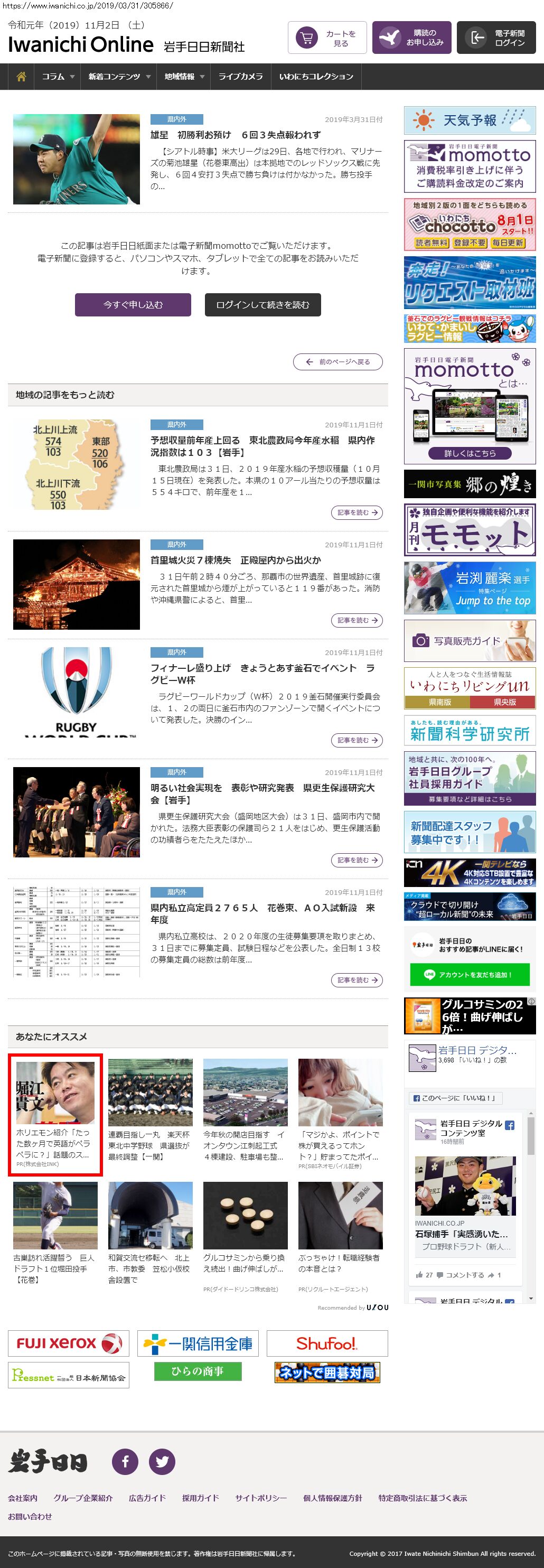Go back with 前のページへ戻る
This screenshot has height=1568, width=544.
(x=337, y=361)
